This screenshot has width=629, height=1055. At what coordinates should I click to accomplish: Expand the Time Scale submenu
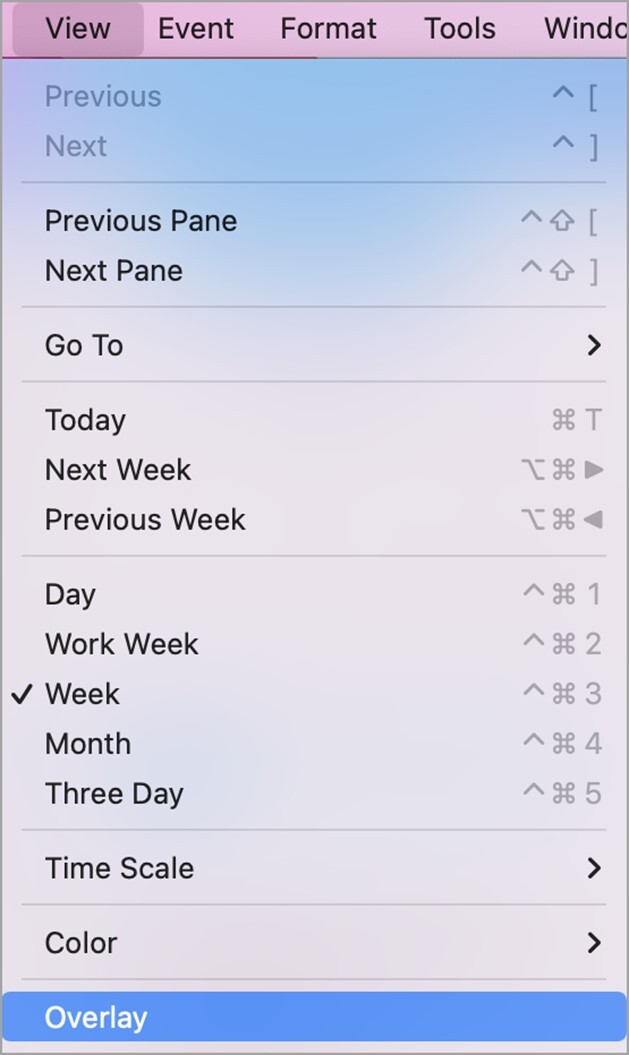(x=314, y=868)
